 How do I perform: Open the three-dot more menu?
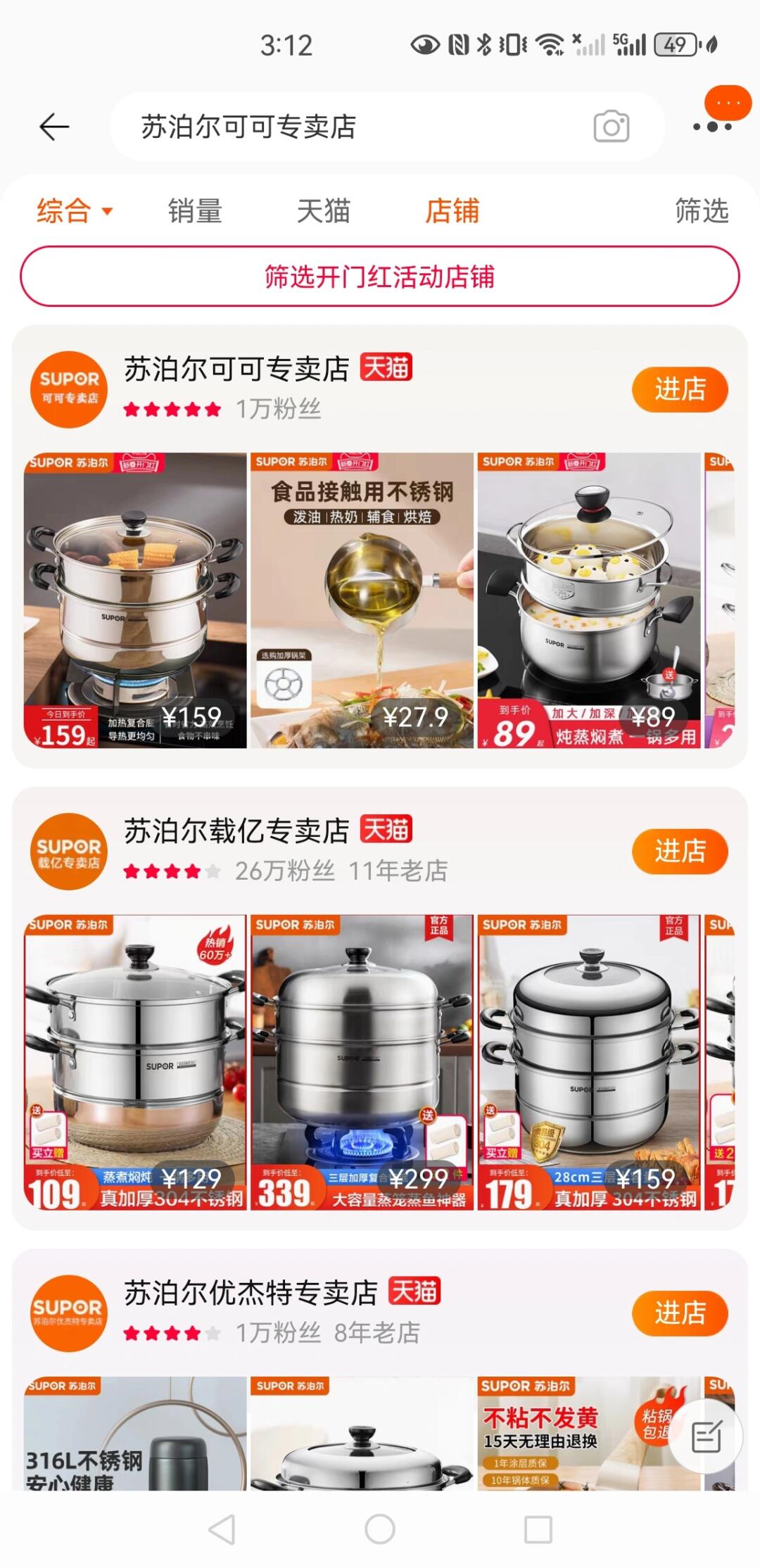(x=712, y=127)
